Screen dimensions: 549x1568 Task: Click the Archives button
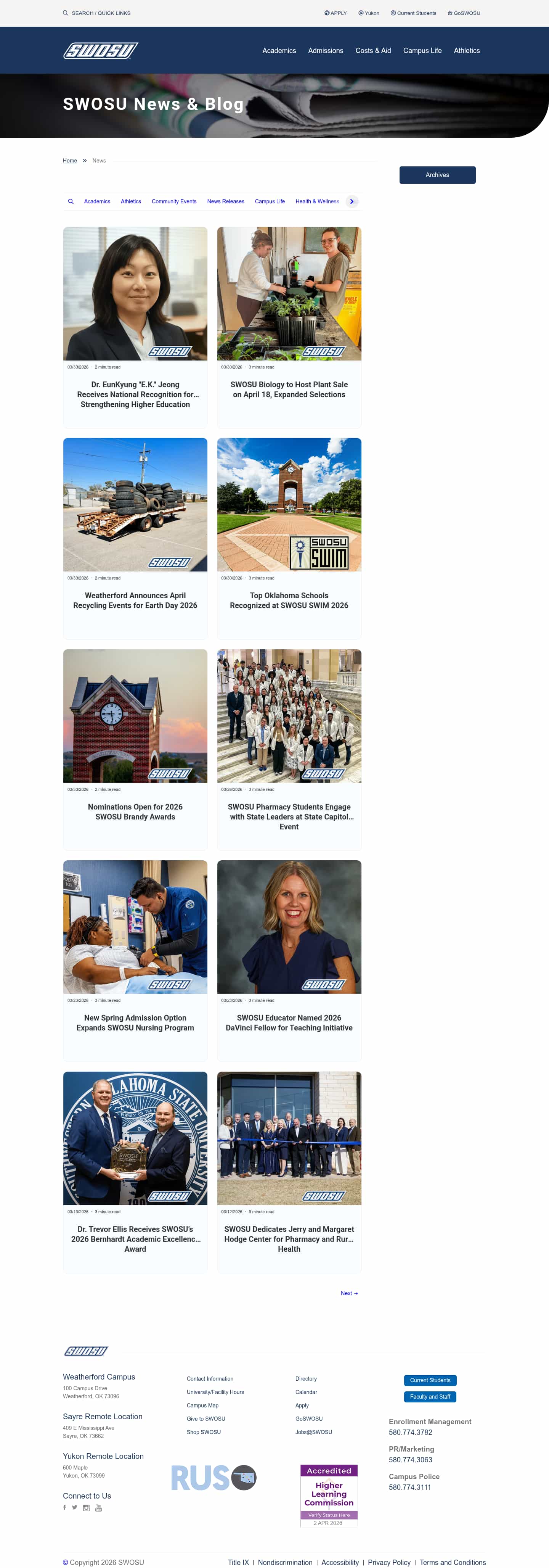(x=437, y=175)
